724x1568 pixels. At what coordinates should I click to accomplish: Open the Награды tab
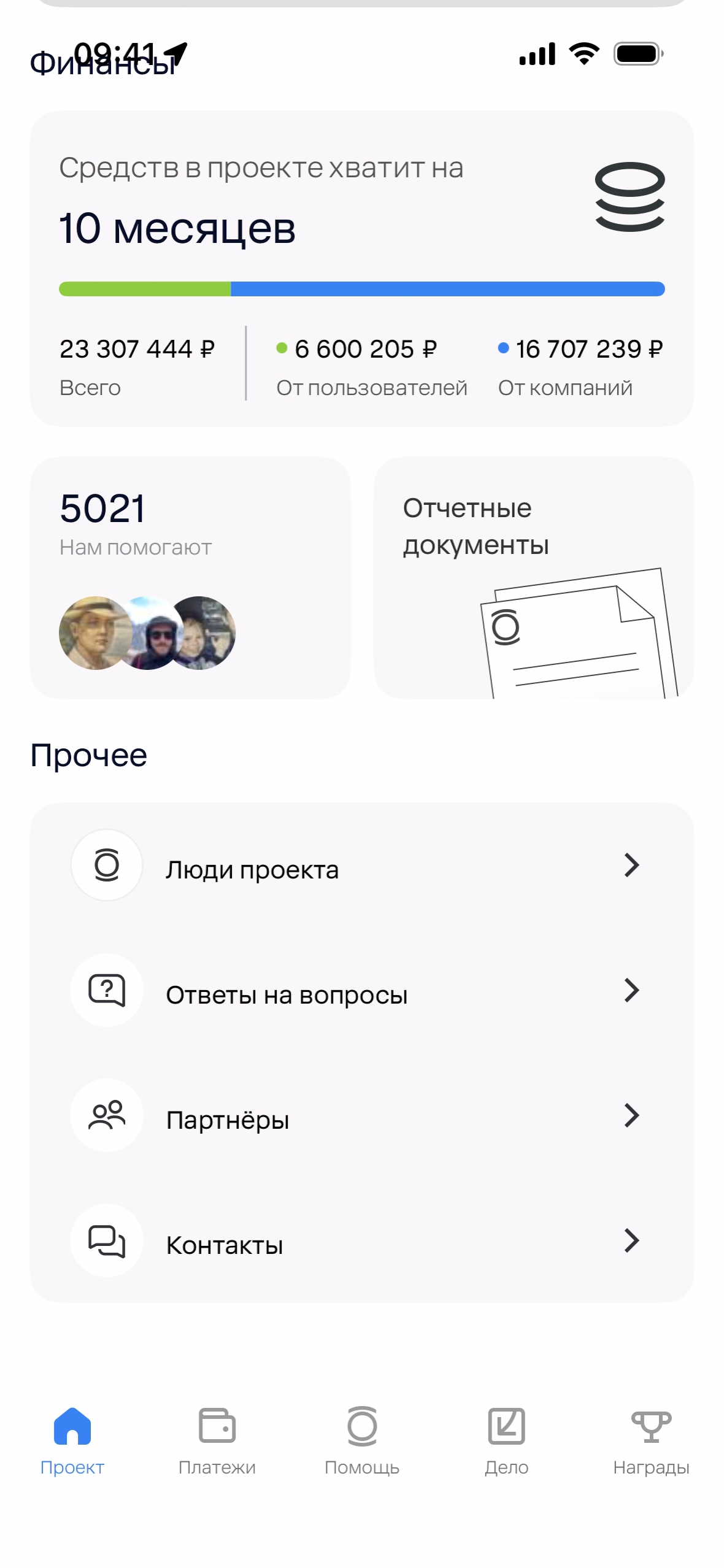click(x=651, y=1439)
